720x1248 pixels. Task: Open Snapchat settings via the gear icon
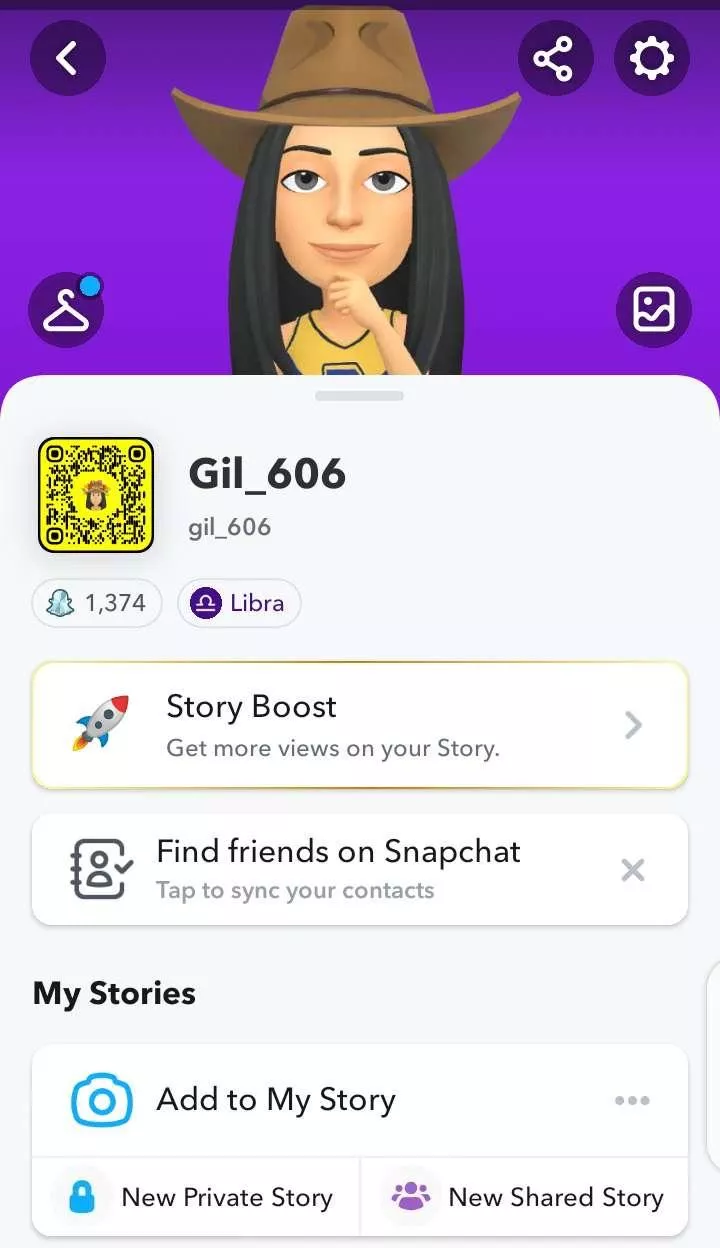coord(652,58)
